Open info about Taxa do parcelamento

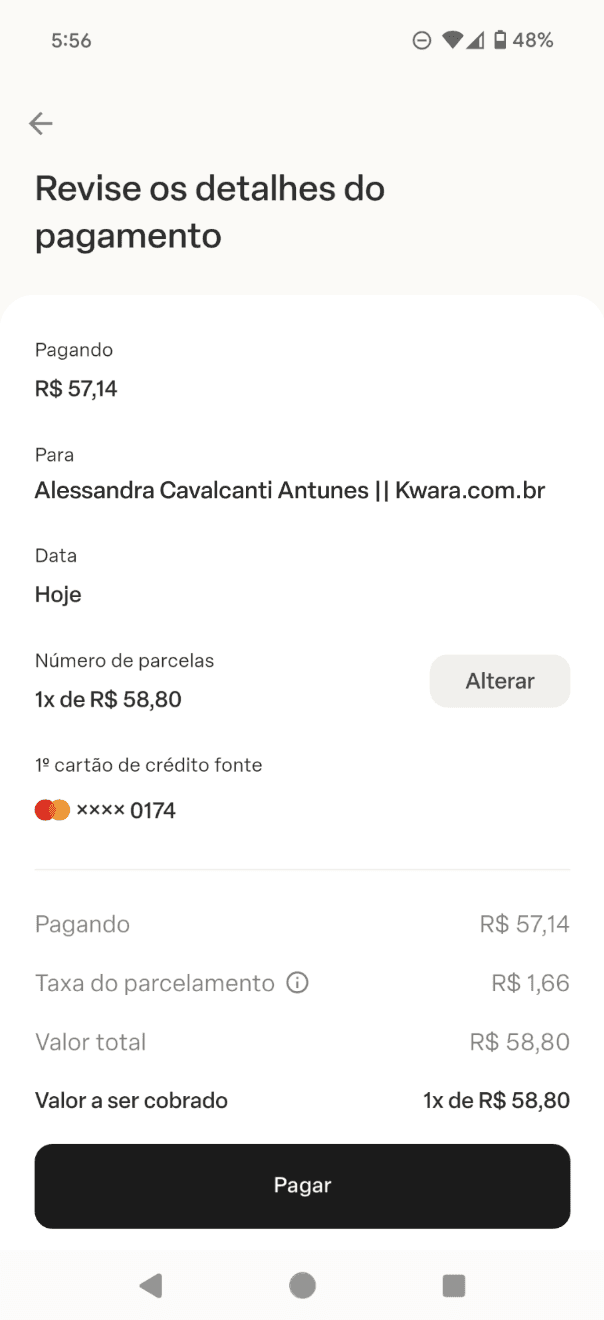coord(297,983)
